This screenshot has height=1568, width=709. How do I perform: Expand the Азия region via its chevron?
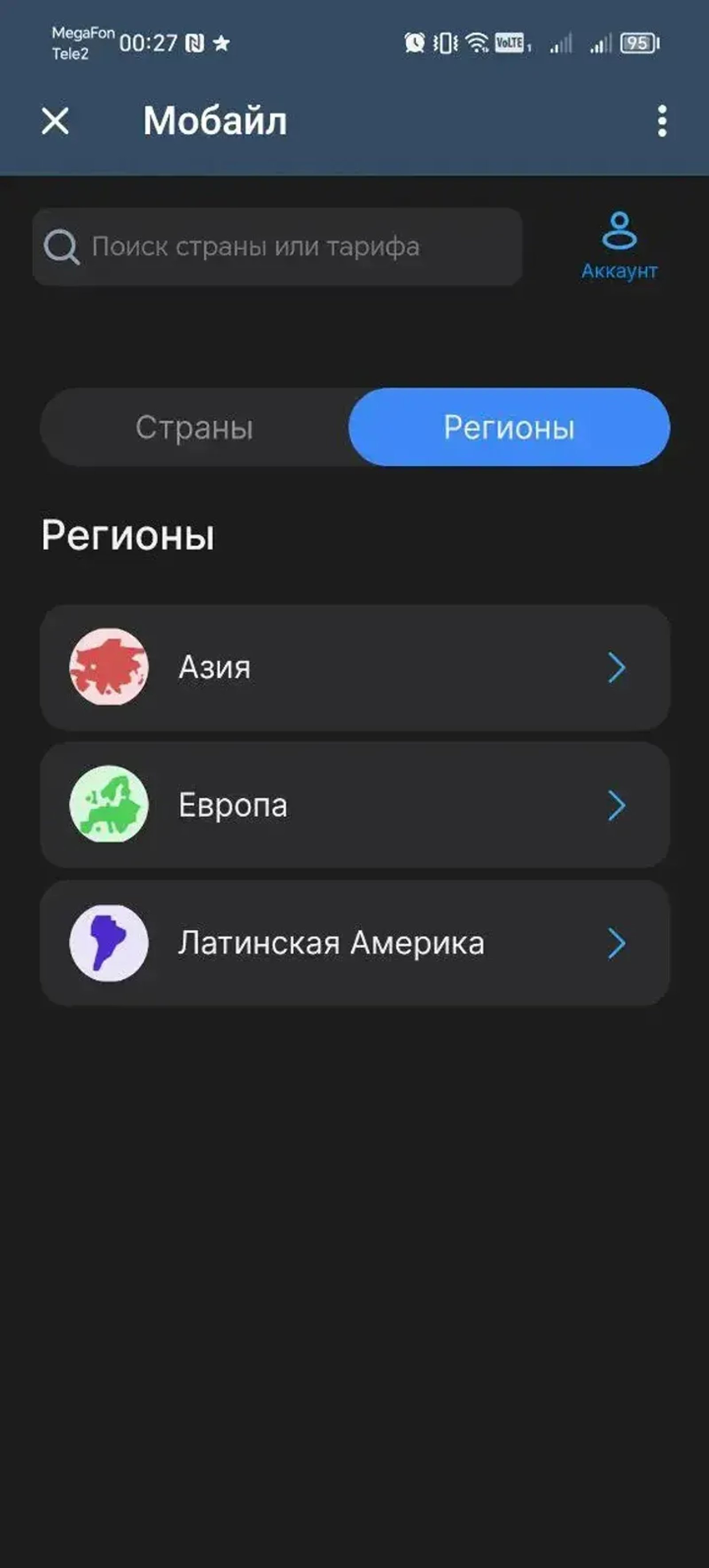point(617,667)
